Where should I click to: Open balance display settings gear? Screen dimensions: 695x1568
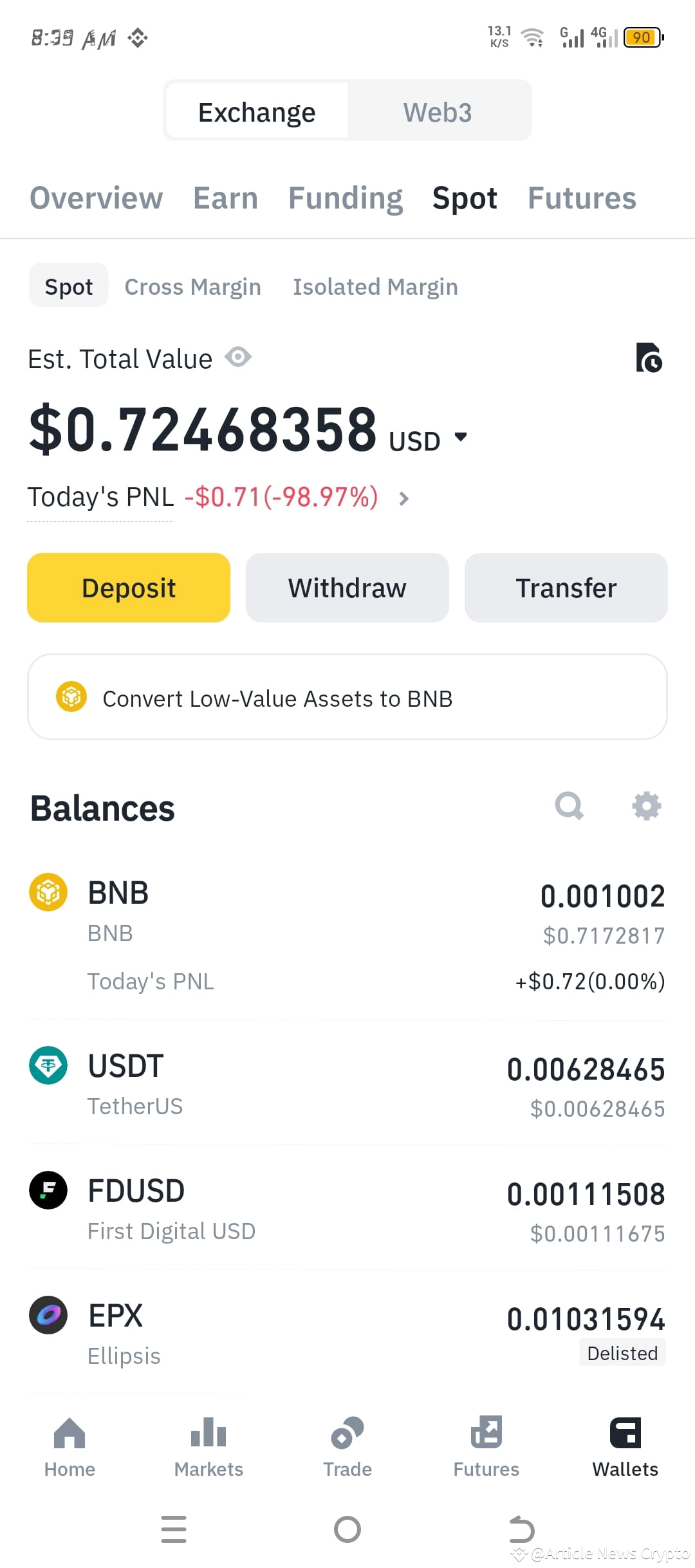pyautogui.click(x=646, y=805)
